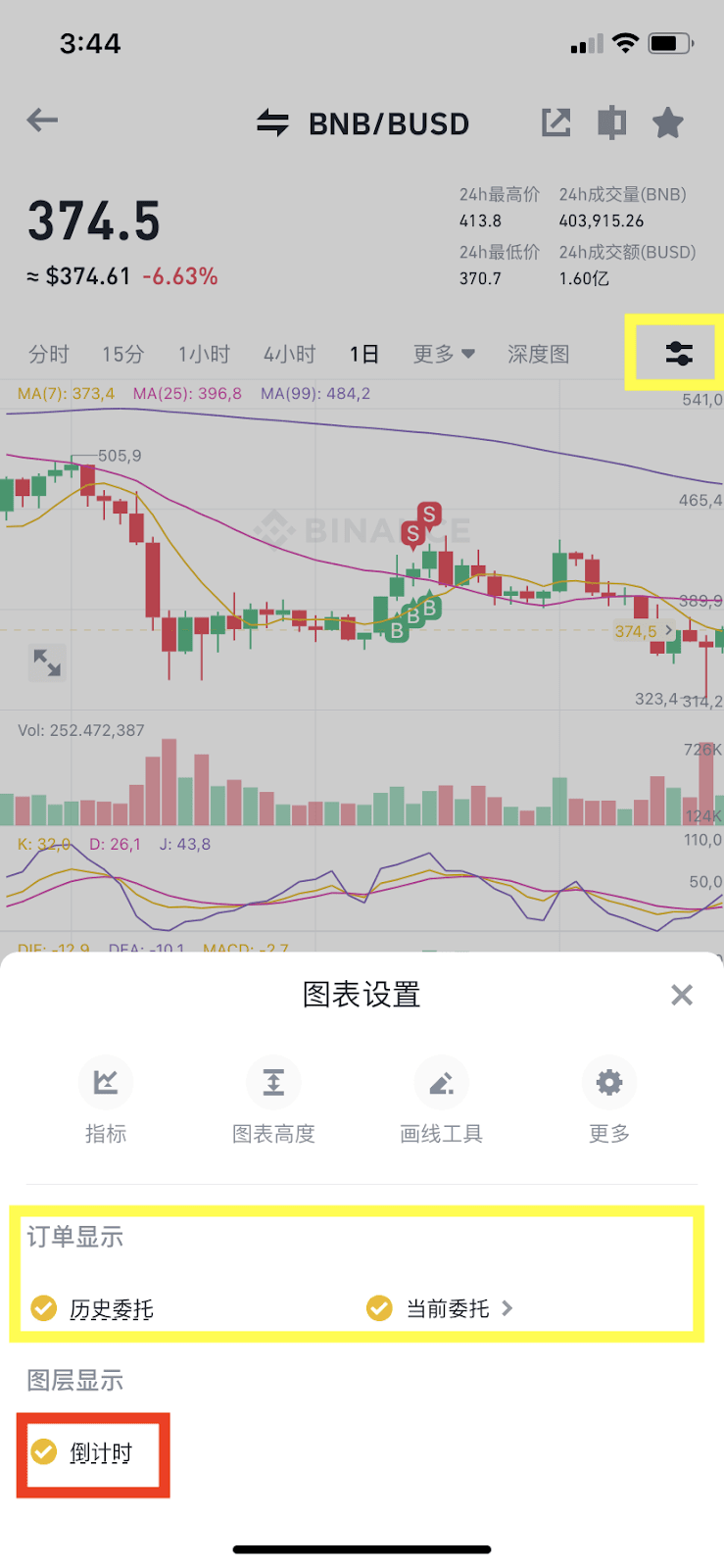Open the chart settings sliders icon
This screenshot has width=724, height=1568.
coord(679,353)
